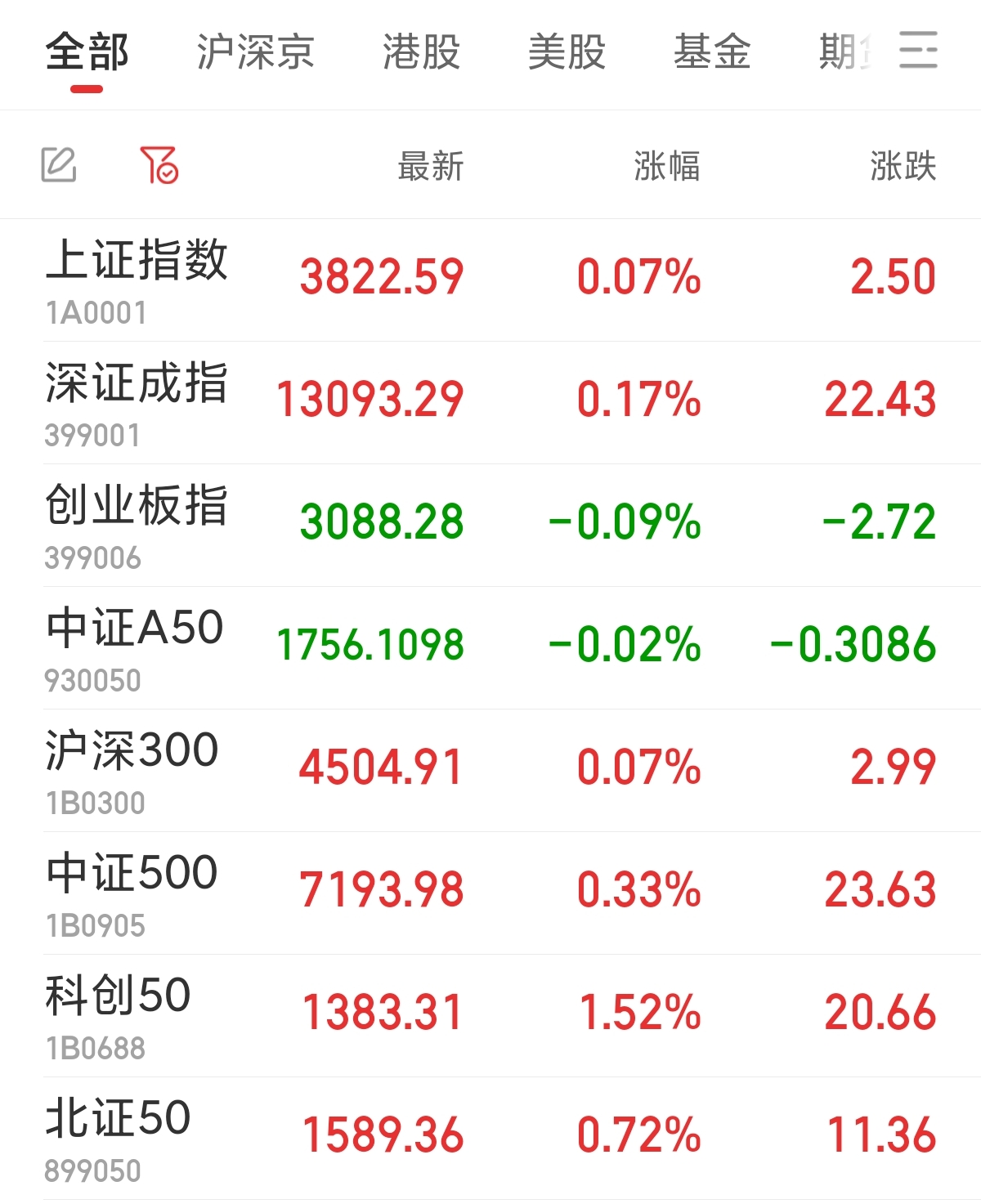
Task: Open 深证成指 details
Action: (x=490, y=403)
